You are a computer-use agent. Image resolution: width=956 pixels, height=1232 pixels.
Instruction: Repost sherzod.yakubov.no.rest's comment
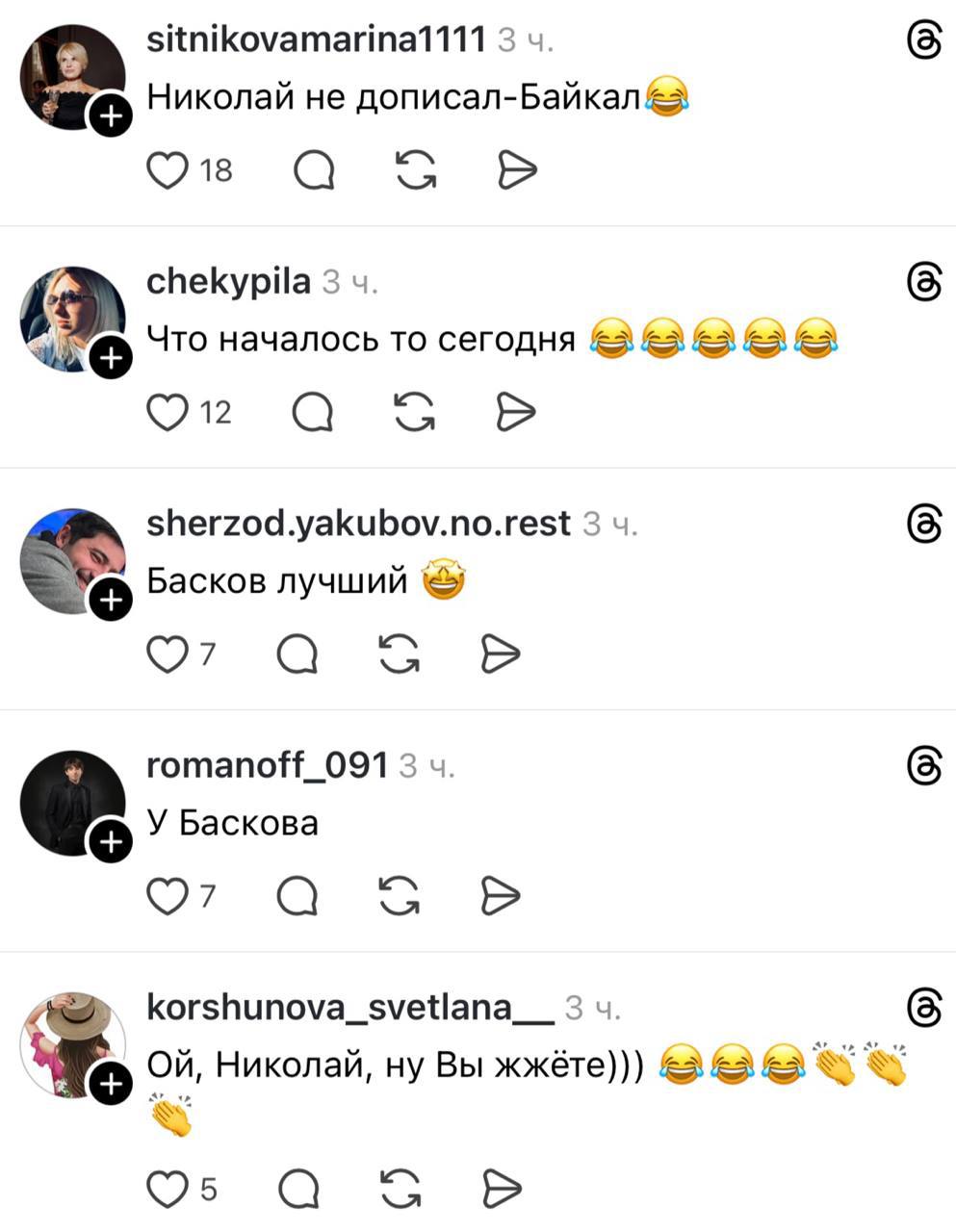(400, 654)
